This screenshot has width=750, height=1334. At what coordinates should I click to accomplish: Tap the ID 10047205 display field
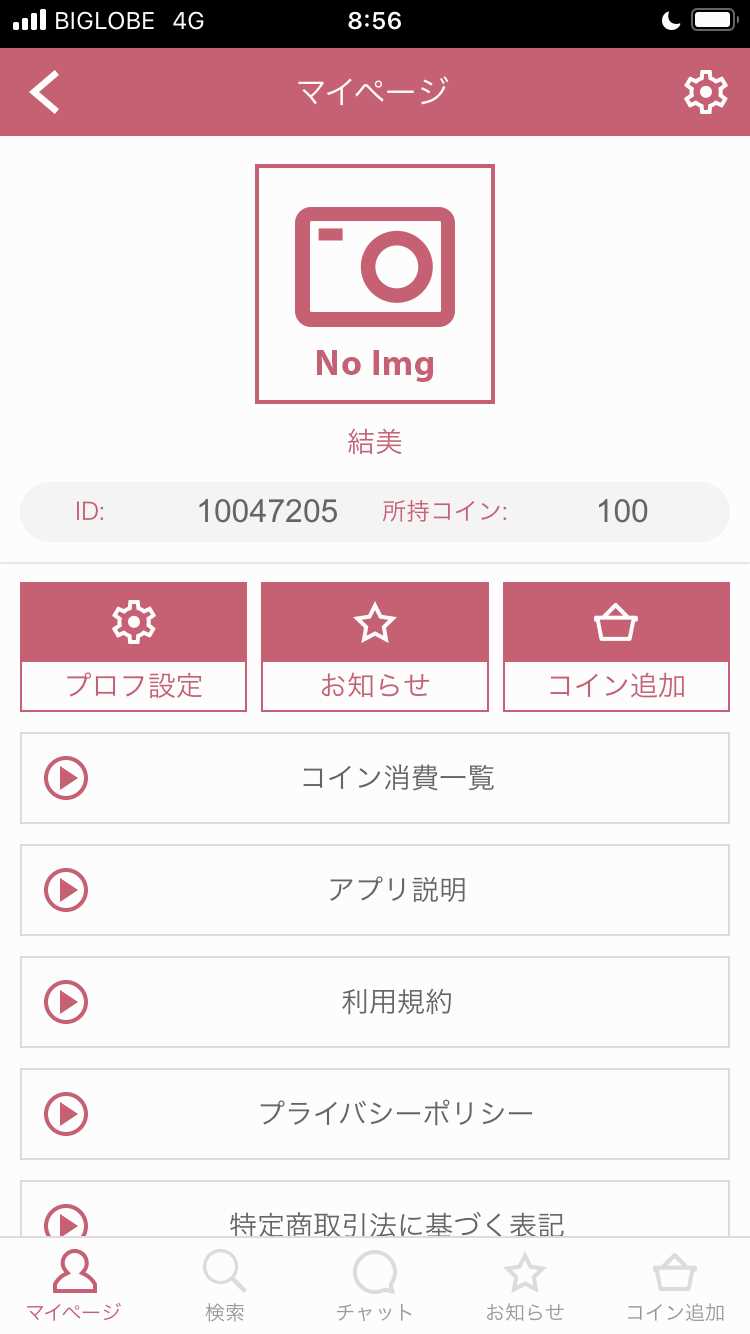tap(269, 511)
